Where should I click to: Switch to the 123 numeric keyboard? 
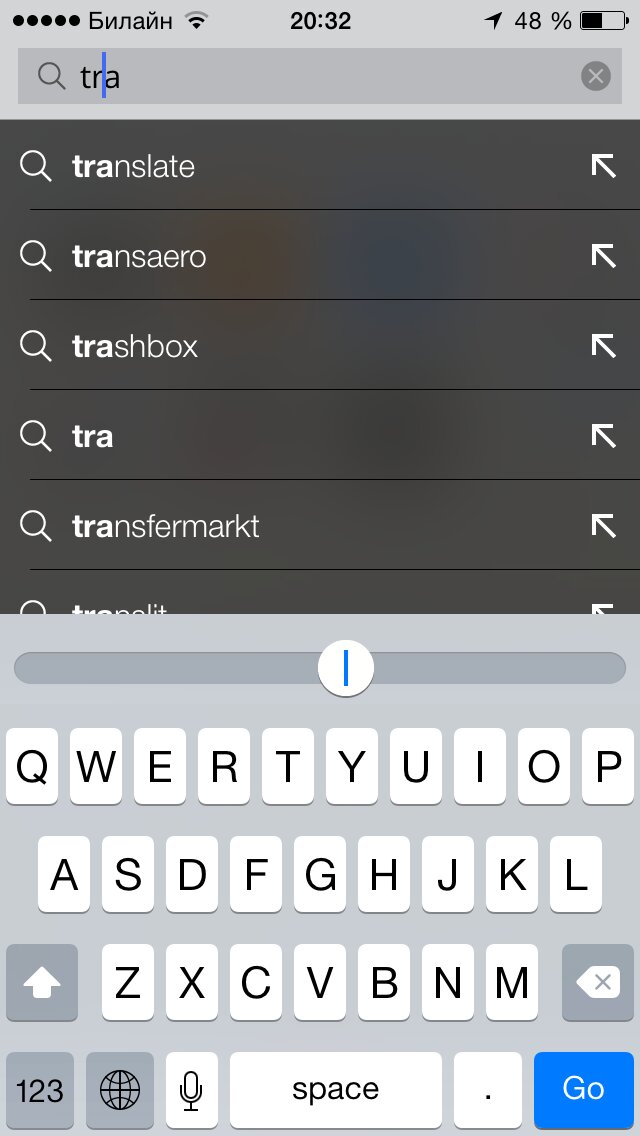(40, 1089)
